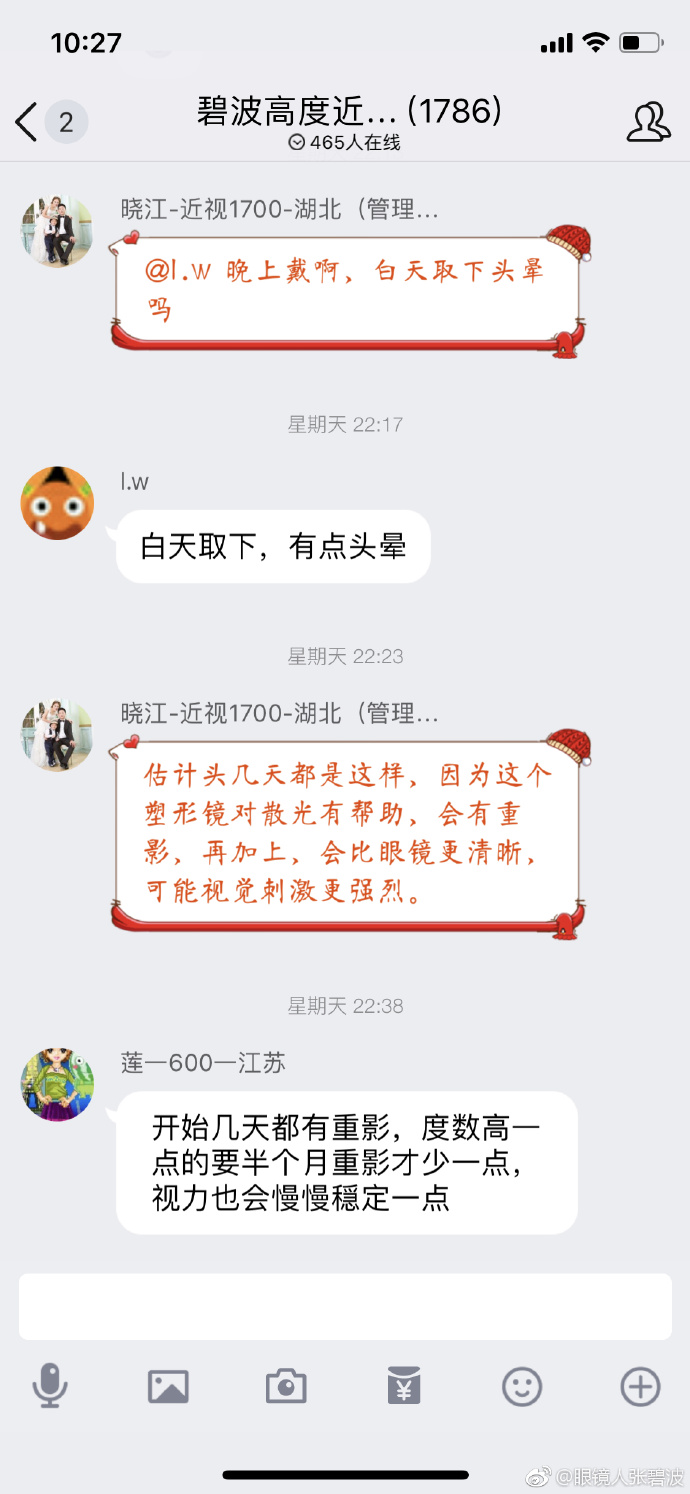Open the photo gallery picker
This screenshot has height=1494, width=690.
pyautogui.click(x=168, y=1387)
